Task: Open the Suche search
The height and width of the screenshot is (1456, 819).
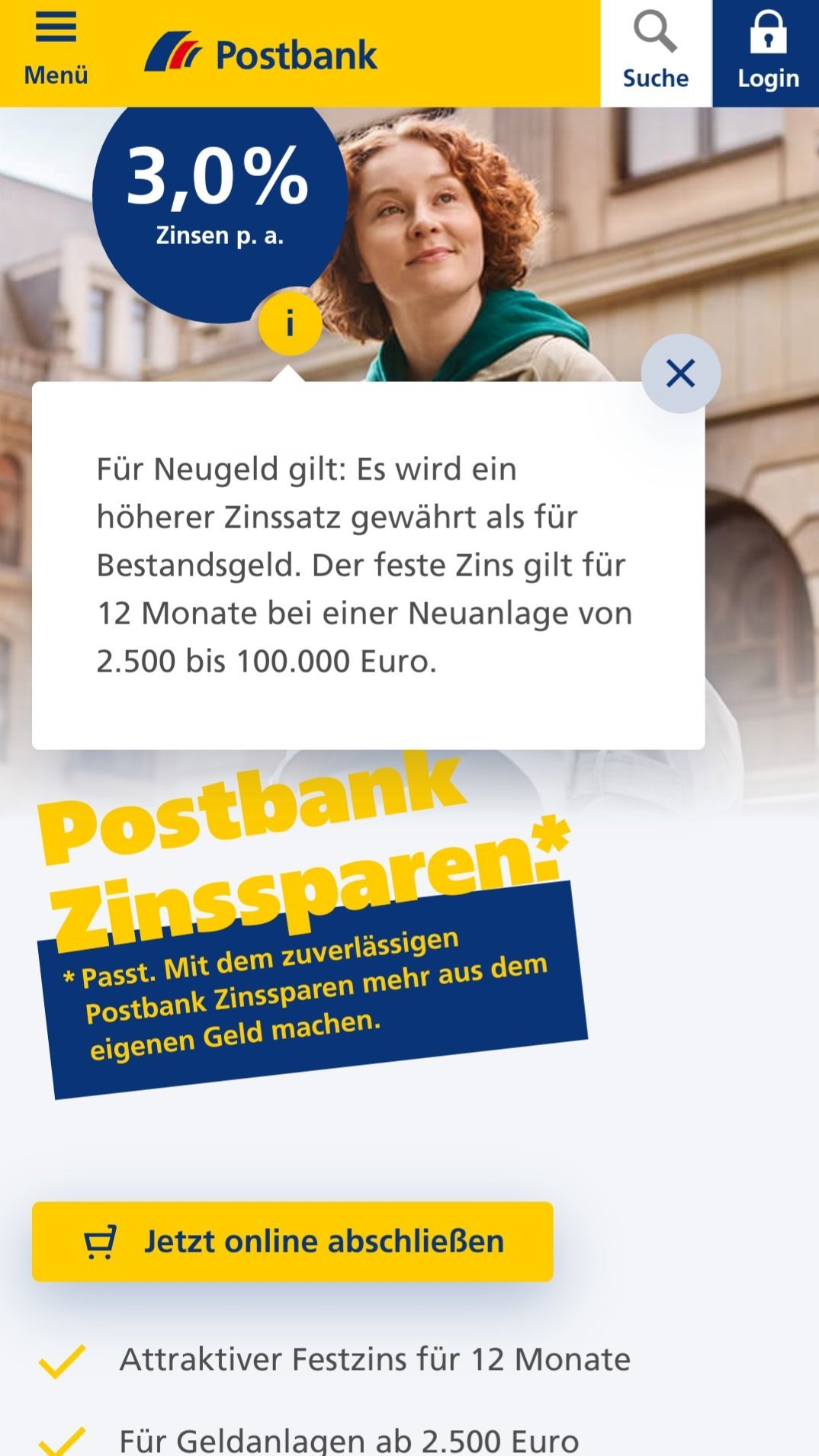Action: tap(656, 53)
